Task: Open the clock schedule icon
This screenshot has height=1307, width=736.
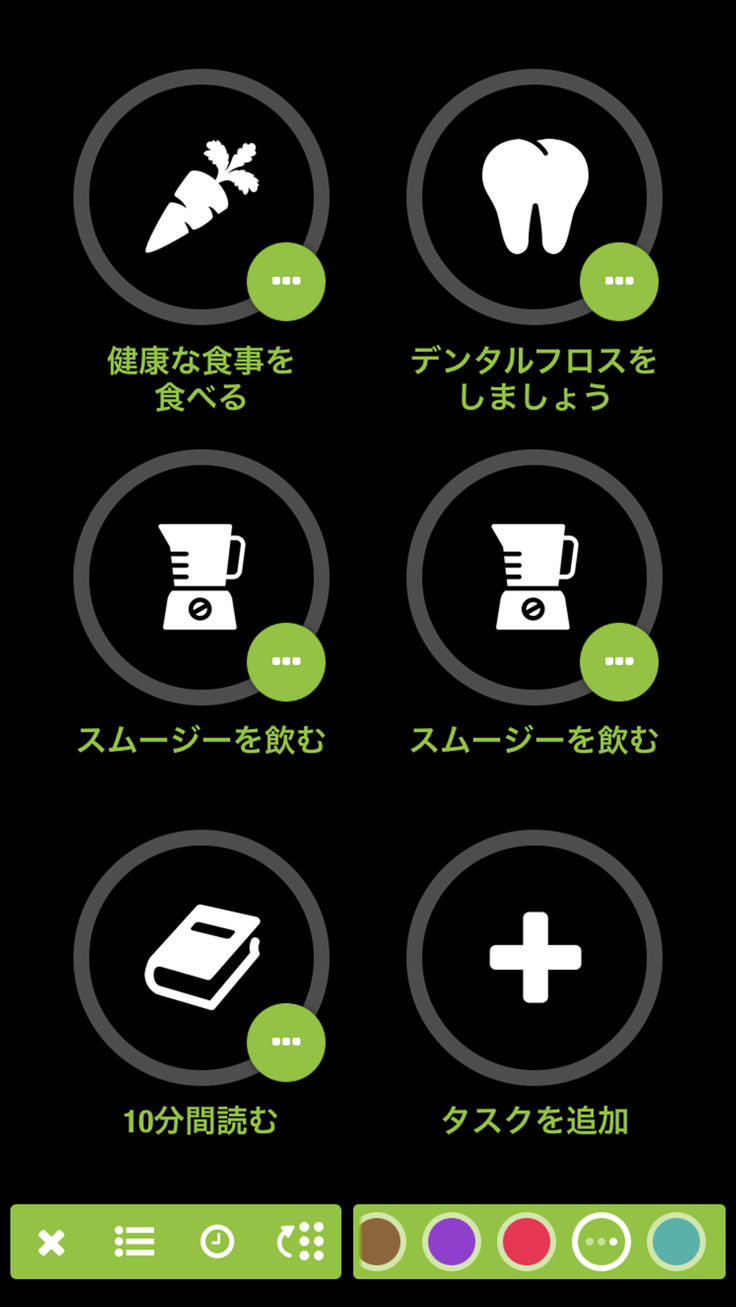Action: coord(217,1242)
